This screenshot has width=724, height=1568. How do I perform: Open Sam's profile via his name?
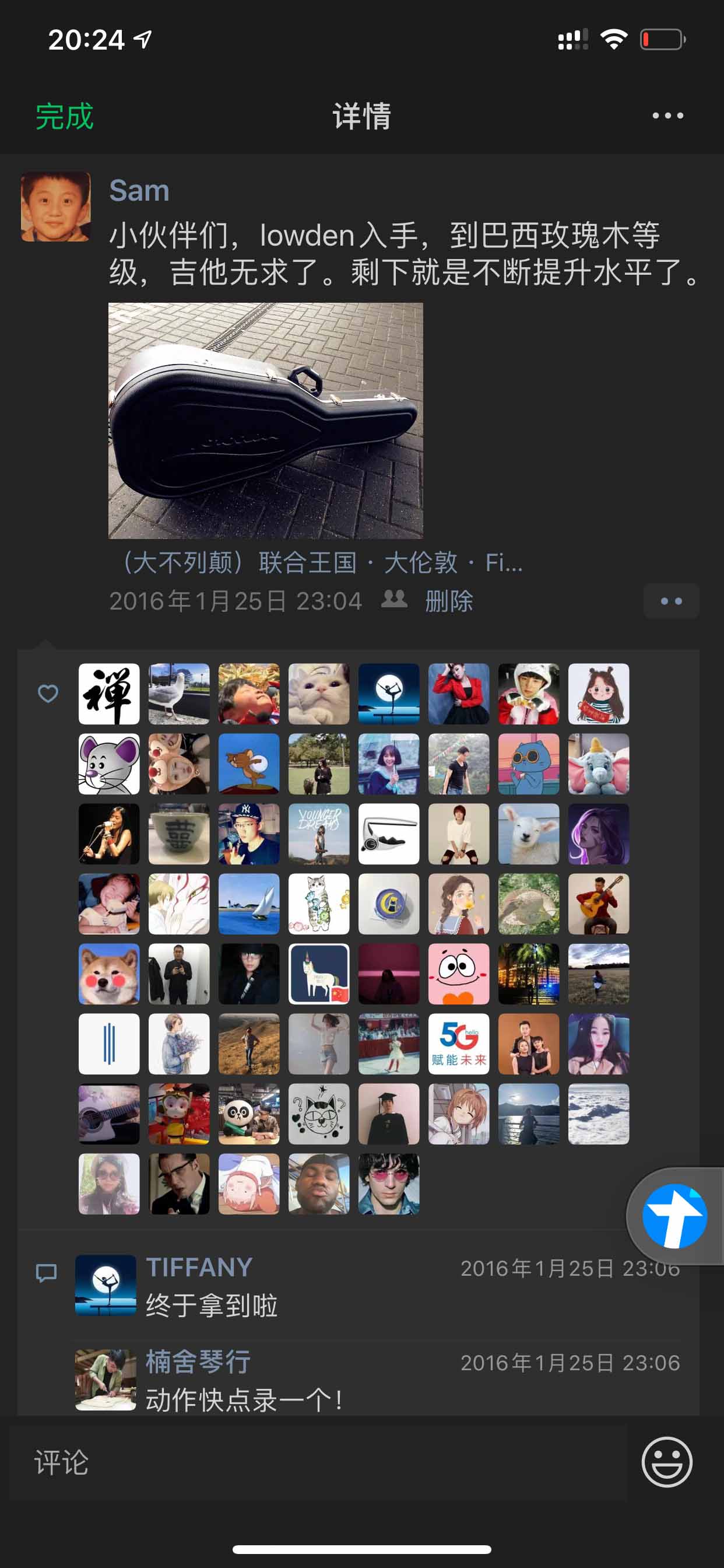point(139,191)
